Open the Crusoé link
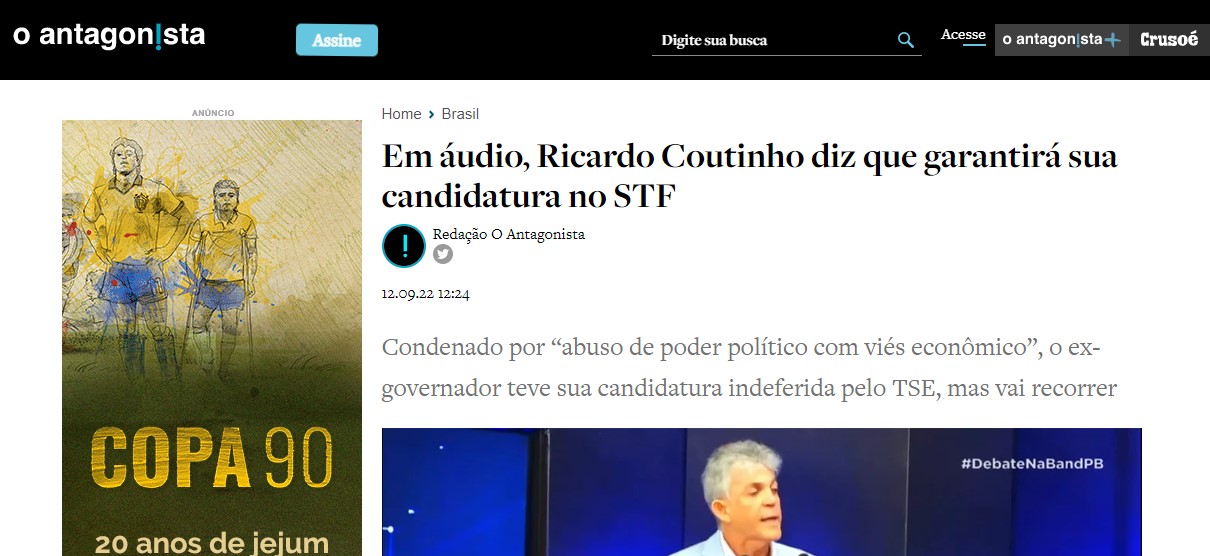1210x556 pixels. pos(1169,40)
